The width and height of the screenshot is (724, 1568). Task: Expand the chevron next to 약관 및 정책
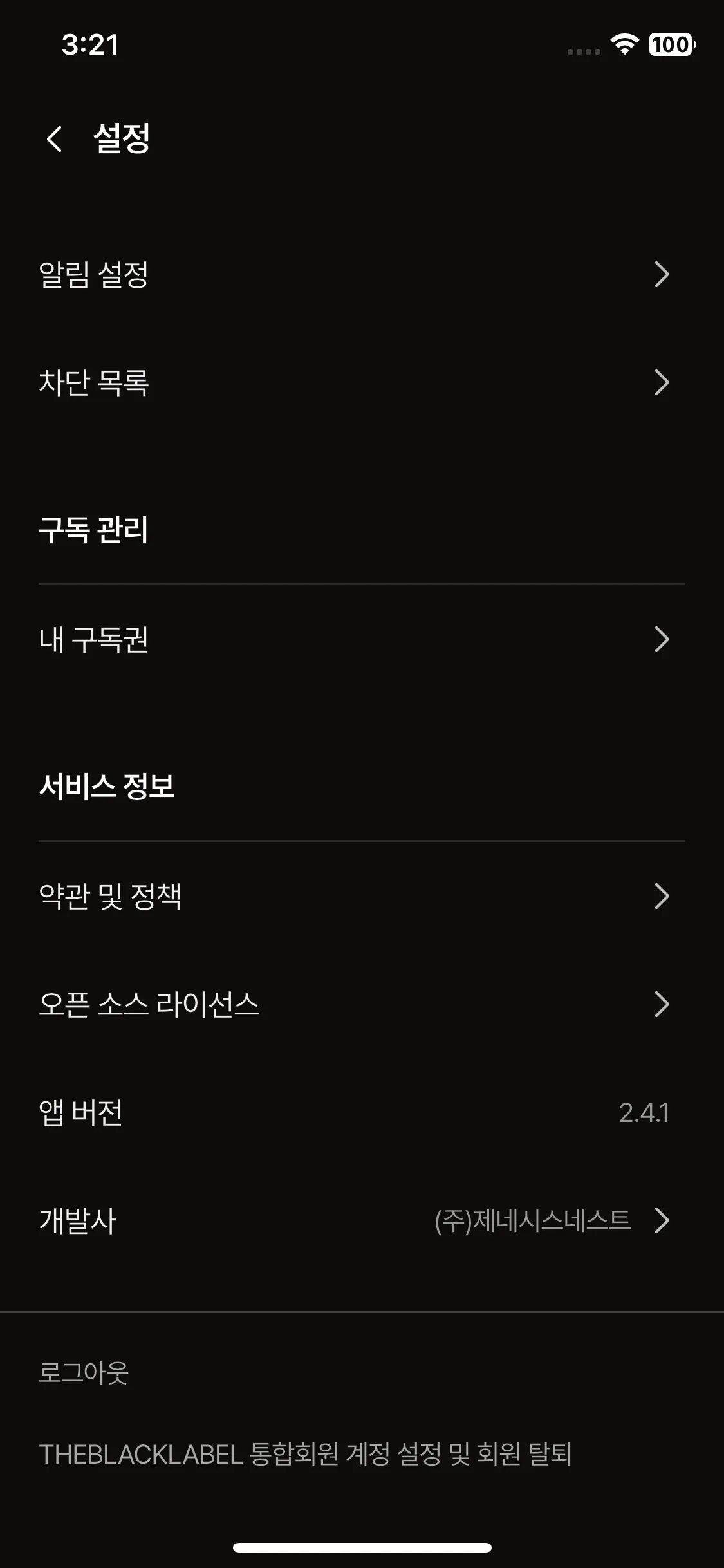[x=662, y=896]
